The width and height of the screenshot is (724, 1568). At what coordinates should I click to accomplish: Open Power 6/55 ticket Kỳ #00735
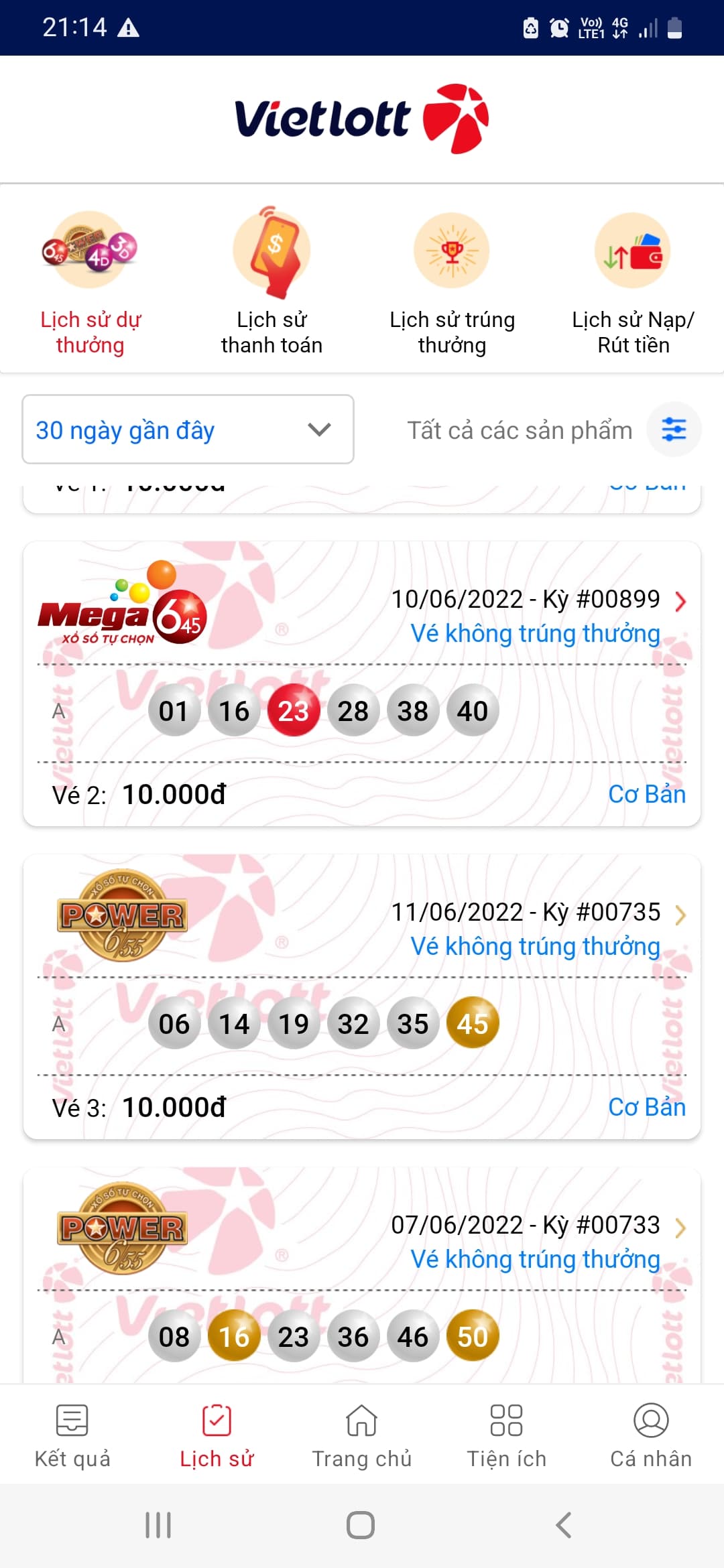680,914
